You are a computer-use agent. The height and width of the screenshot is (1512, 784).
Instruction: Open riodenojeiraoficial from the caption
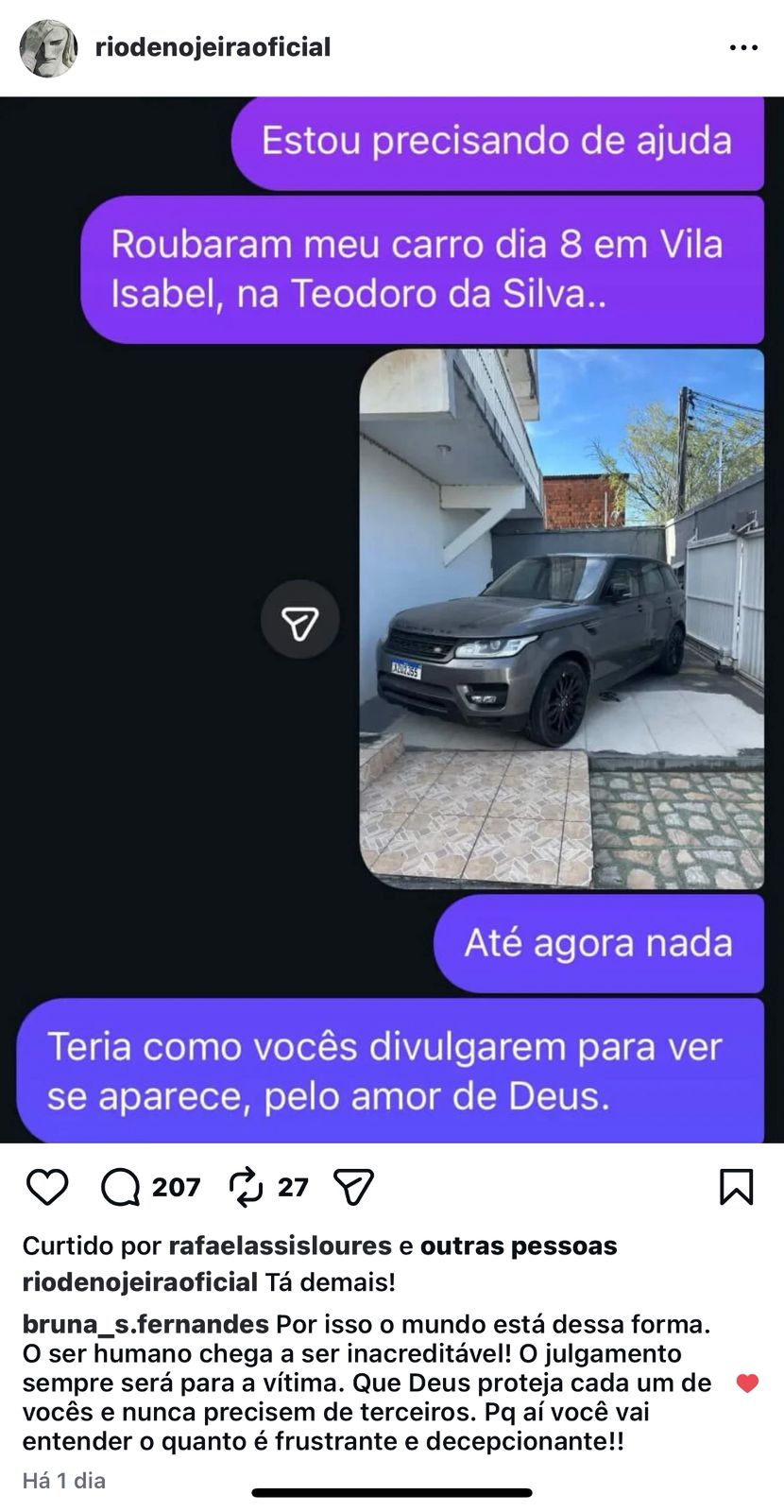(x=140, y=1282)
